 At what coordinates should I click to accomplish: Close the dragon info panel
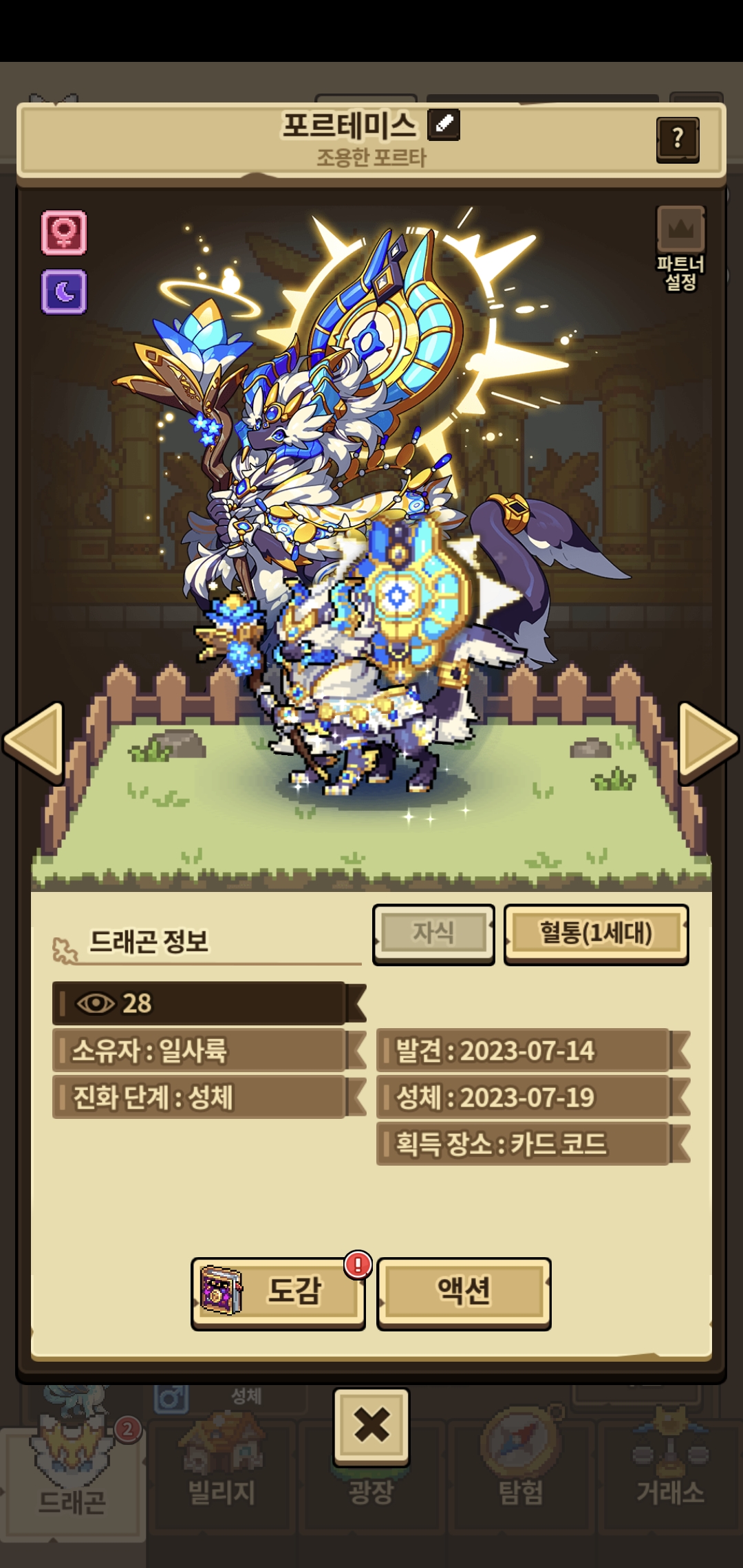tap(371, 1426)
